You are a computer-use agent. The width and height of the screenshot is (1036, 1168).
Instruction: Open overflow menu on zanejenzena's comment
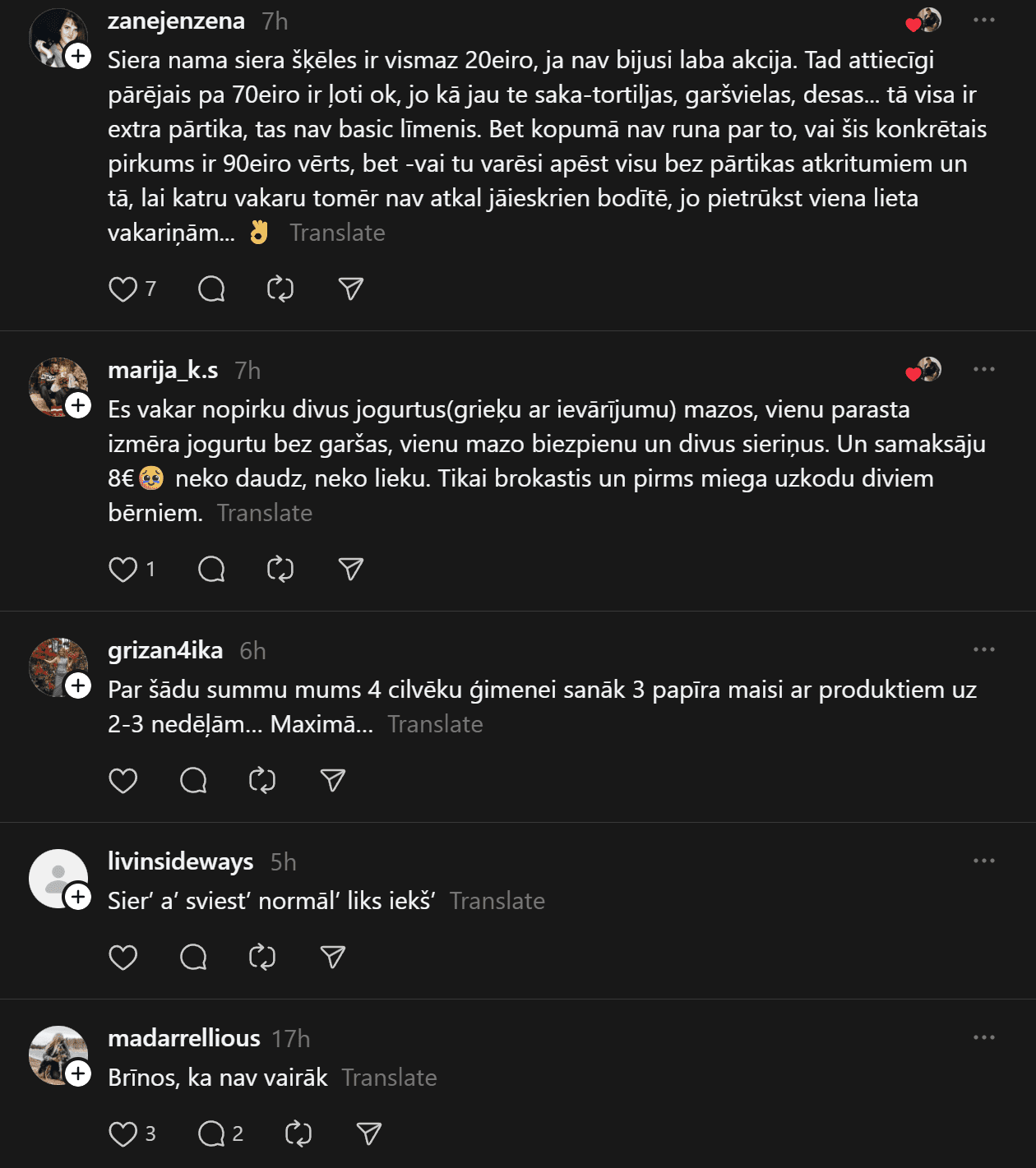tap(984, 20)
